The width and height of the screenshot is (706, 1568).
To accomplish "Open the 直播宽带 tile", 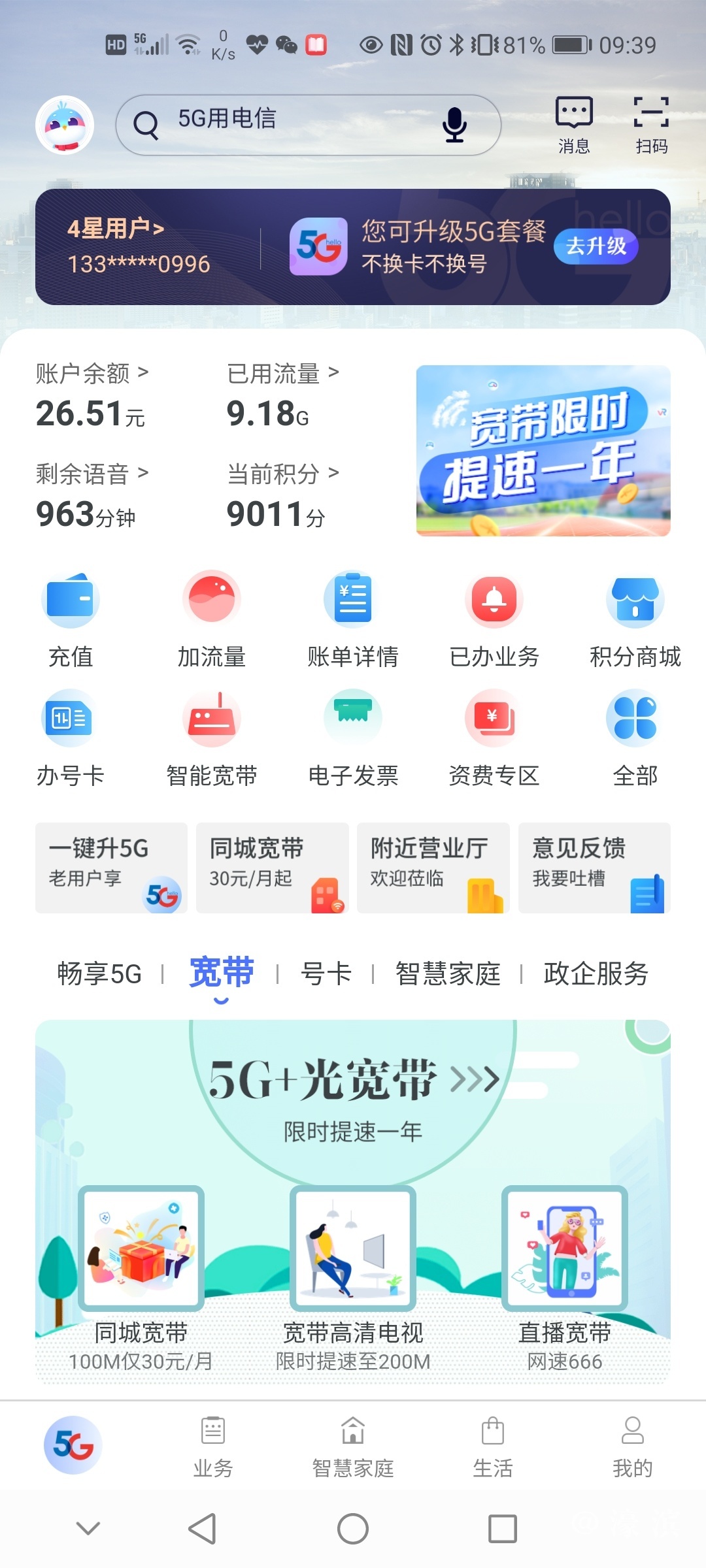I will coord(565,1274).
